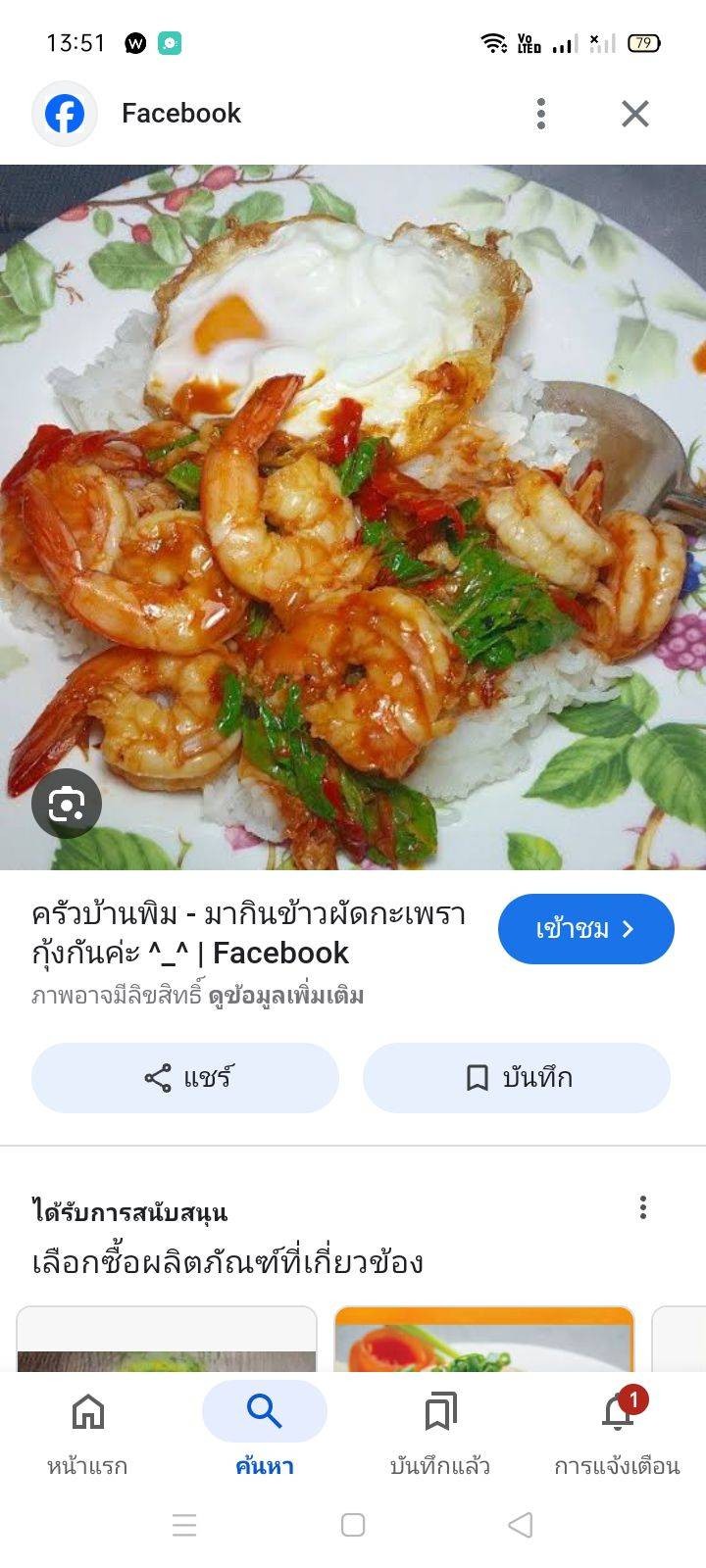
Task: Go to the phone home screen
Action: pyautogui.click(x=353, y=1525)
